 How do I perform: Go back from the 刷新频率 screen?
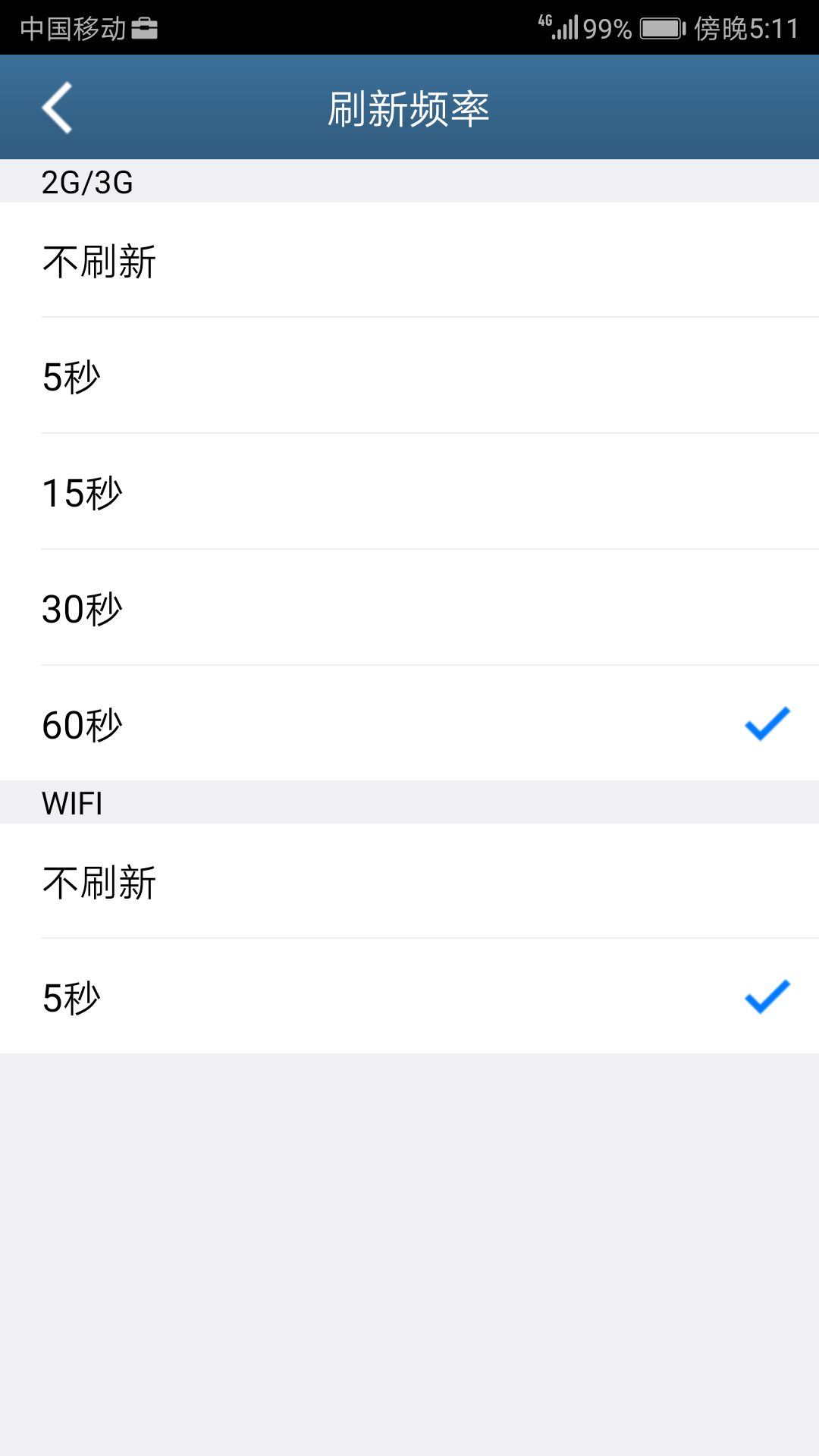point(58,108)
